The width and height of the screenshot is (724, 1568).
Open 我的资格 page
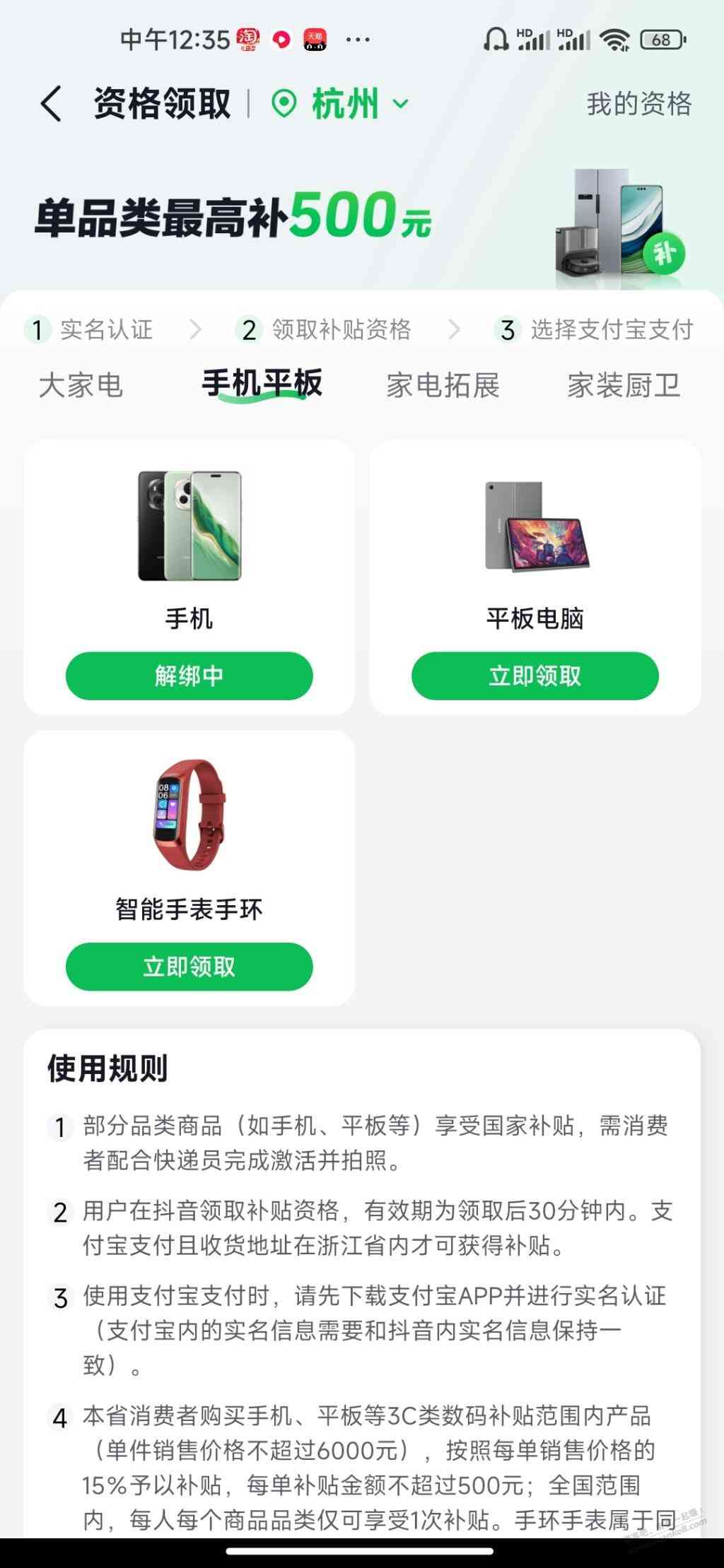click(x=638, y=104)
